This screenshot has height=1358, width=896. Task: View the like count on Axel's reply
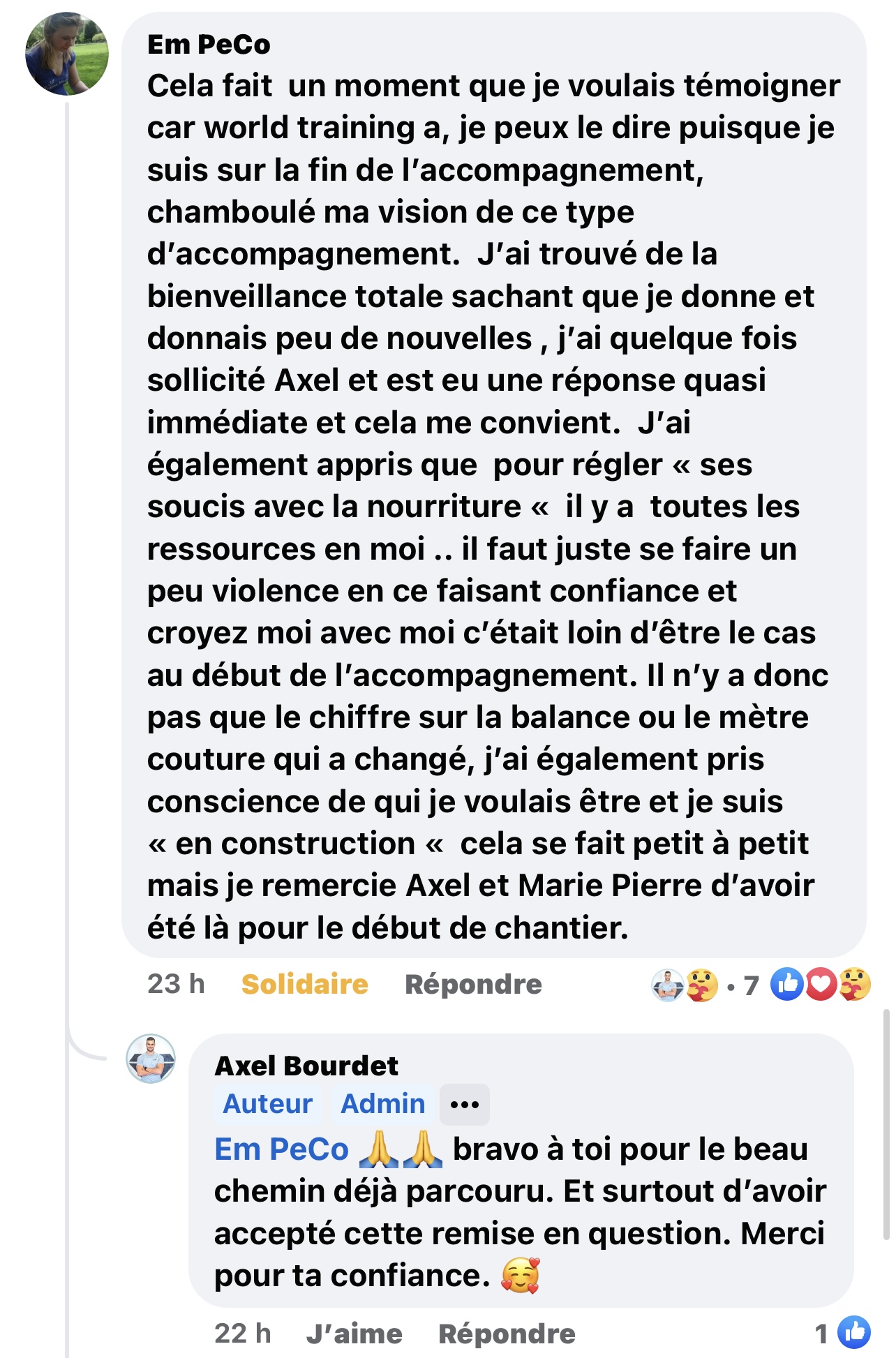843,1333
